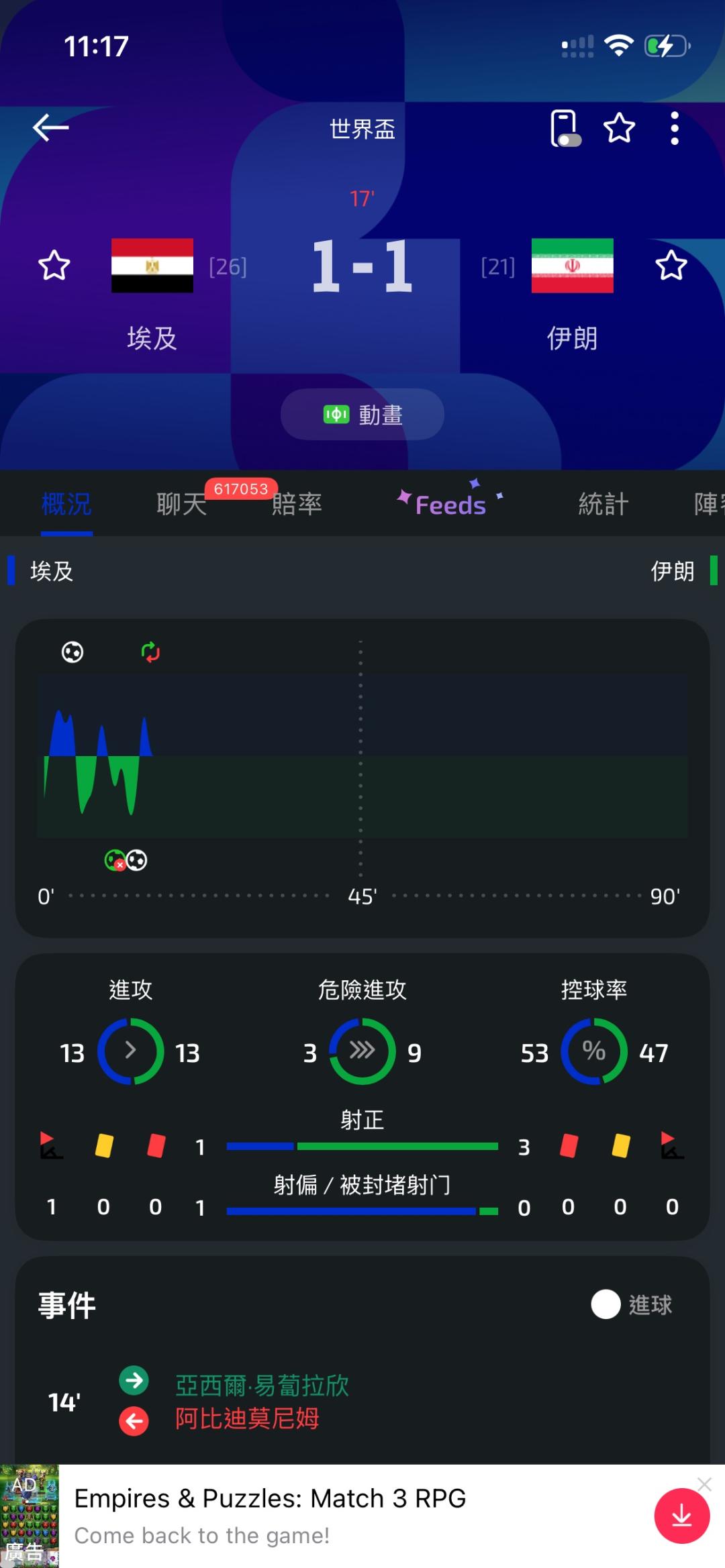Go back using the arrow

click(x=50, y=127)
